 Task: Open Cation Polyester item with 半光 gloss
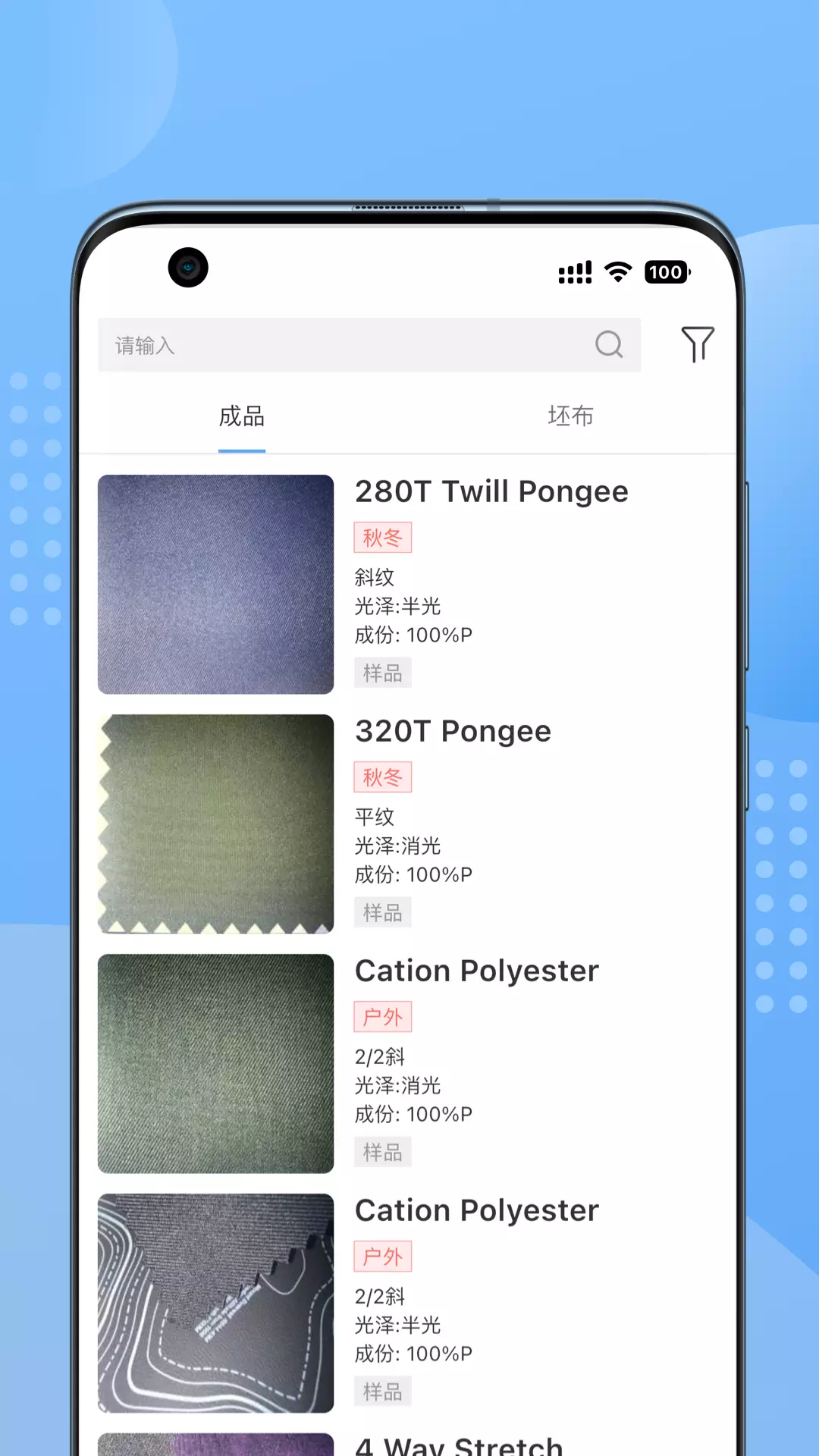tap(408, 1303)
